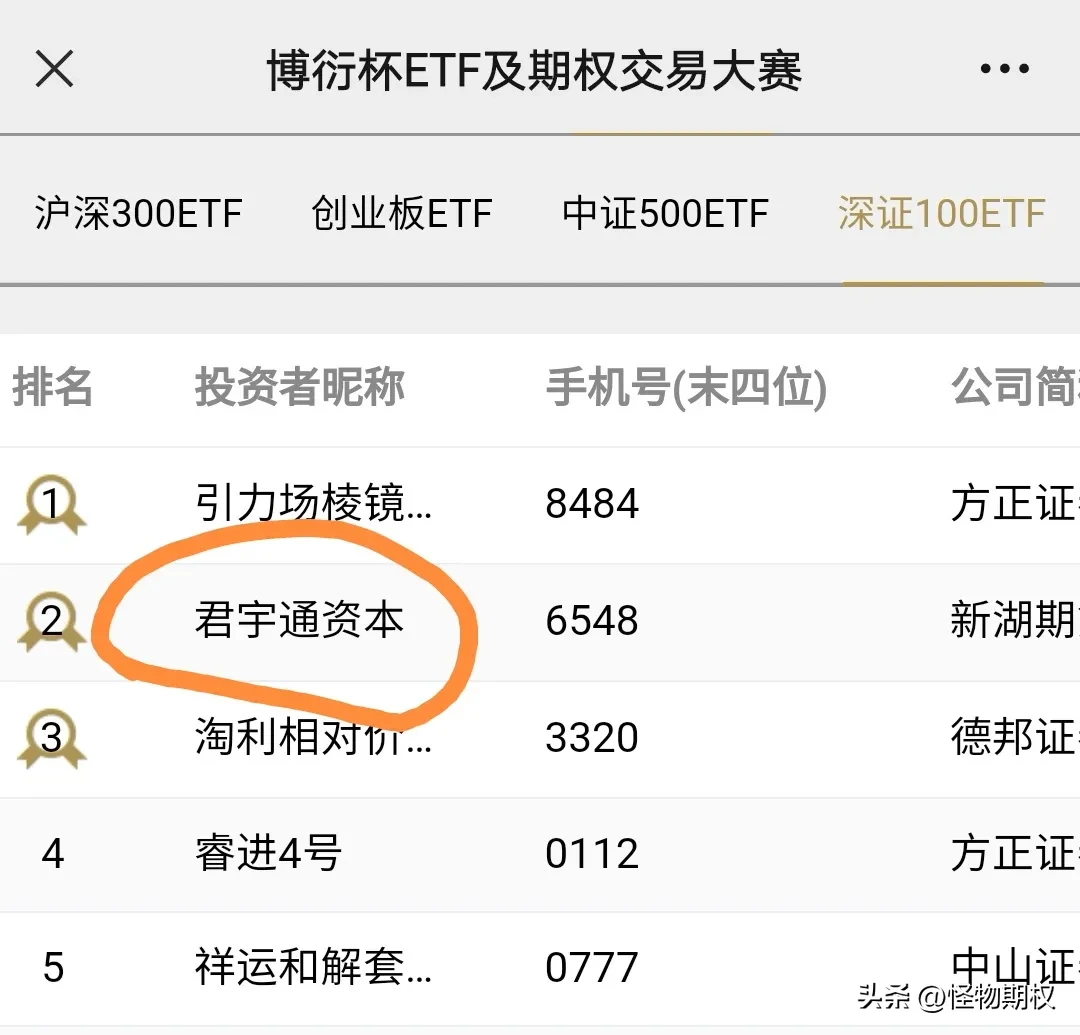The width and height of the screenshot is (1080, 1035).
Task: Select the 创业板ETF tab
Action: tap(402, 213)
